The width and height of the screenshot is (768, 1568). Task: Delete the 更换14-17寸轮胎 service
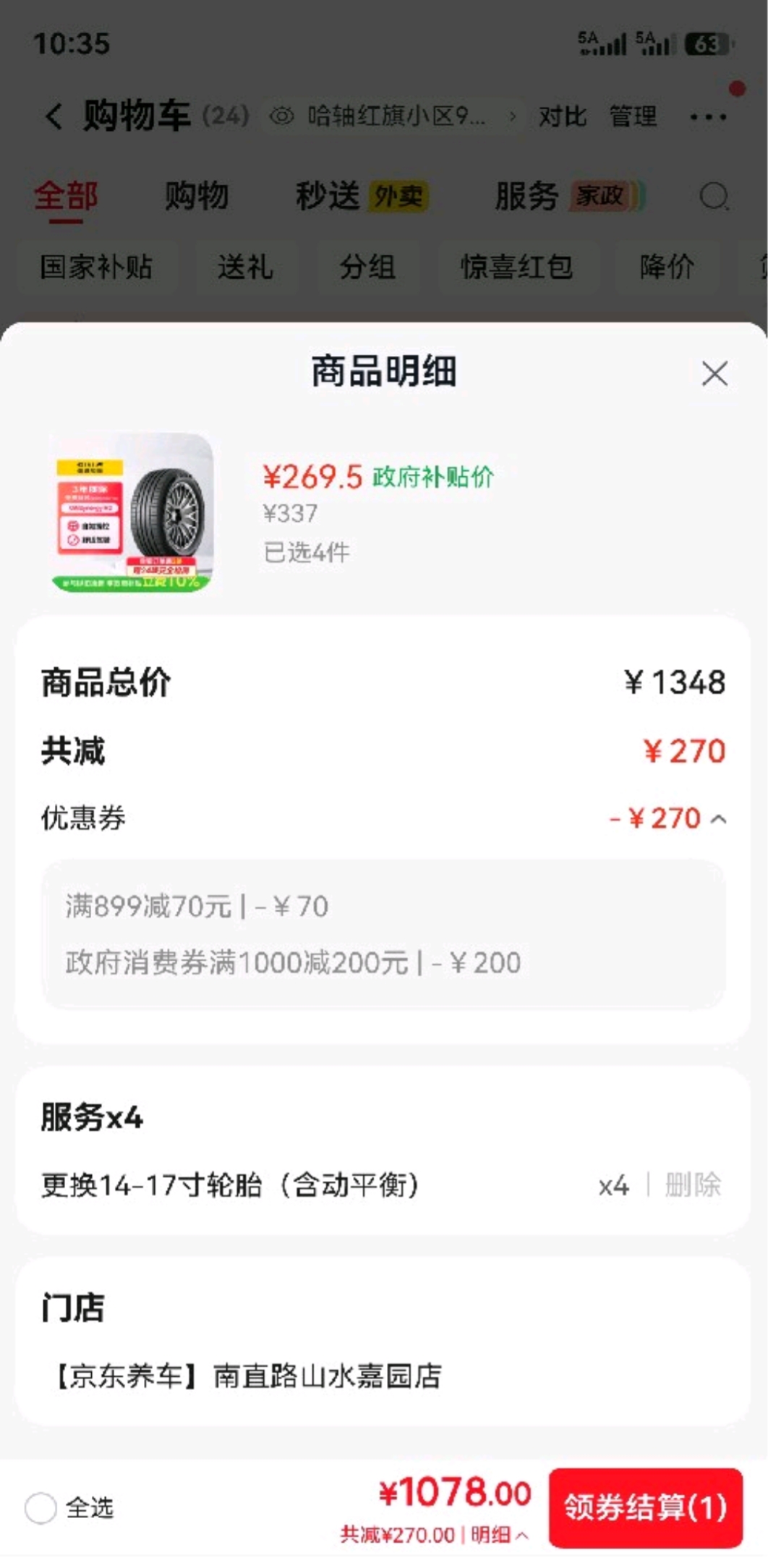pyautogui.click(x=693, y=1185)
